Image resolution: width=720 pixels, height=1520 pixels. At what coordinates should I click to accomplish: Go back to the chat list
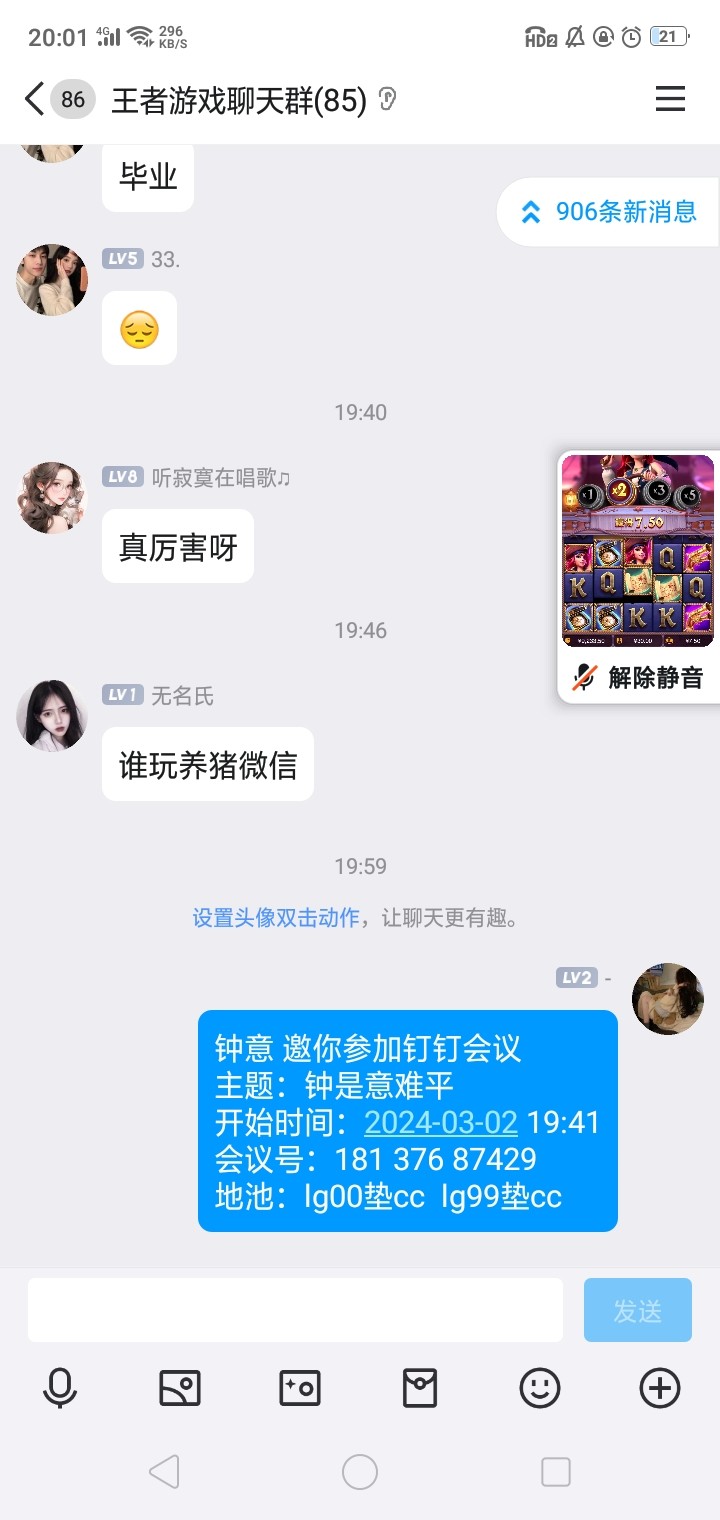35,99
